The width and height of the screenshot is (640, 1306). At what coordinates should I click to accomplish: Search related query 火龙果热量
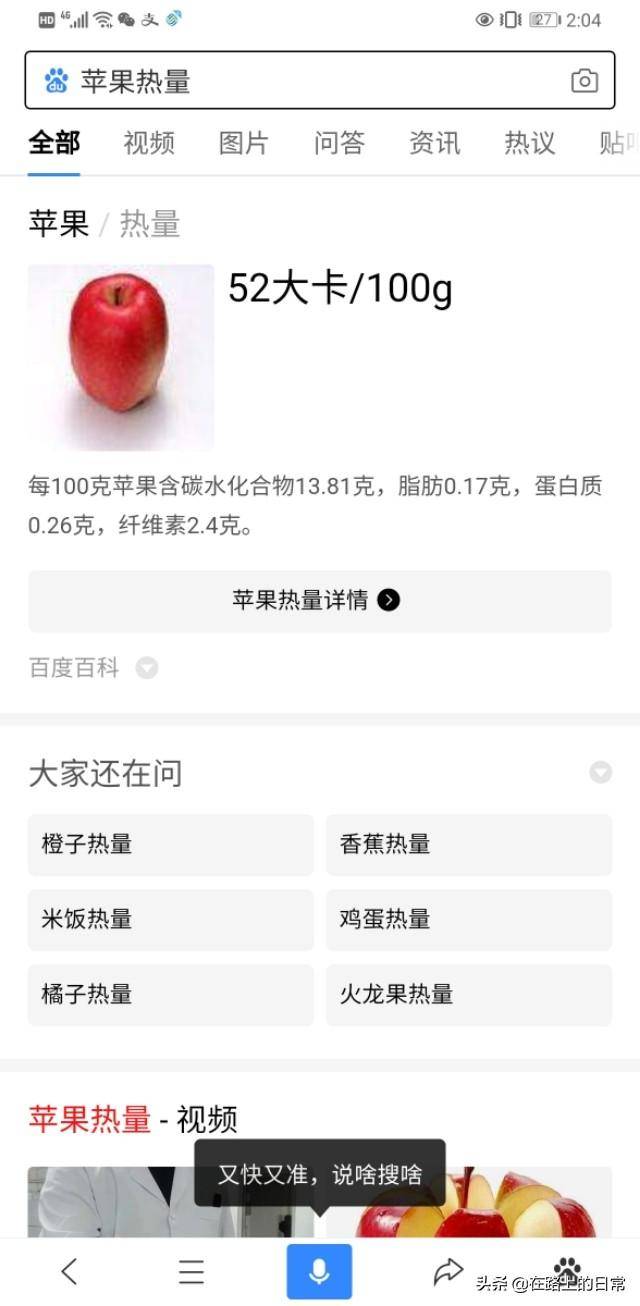[x=468, y=994]
